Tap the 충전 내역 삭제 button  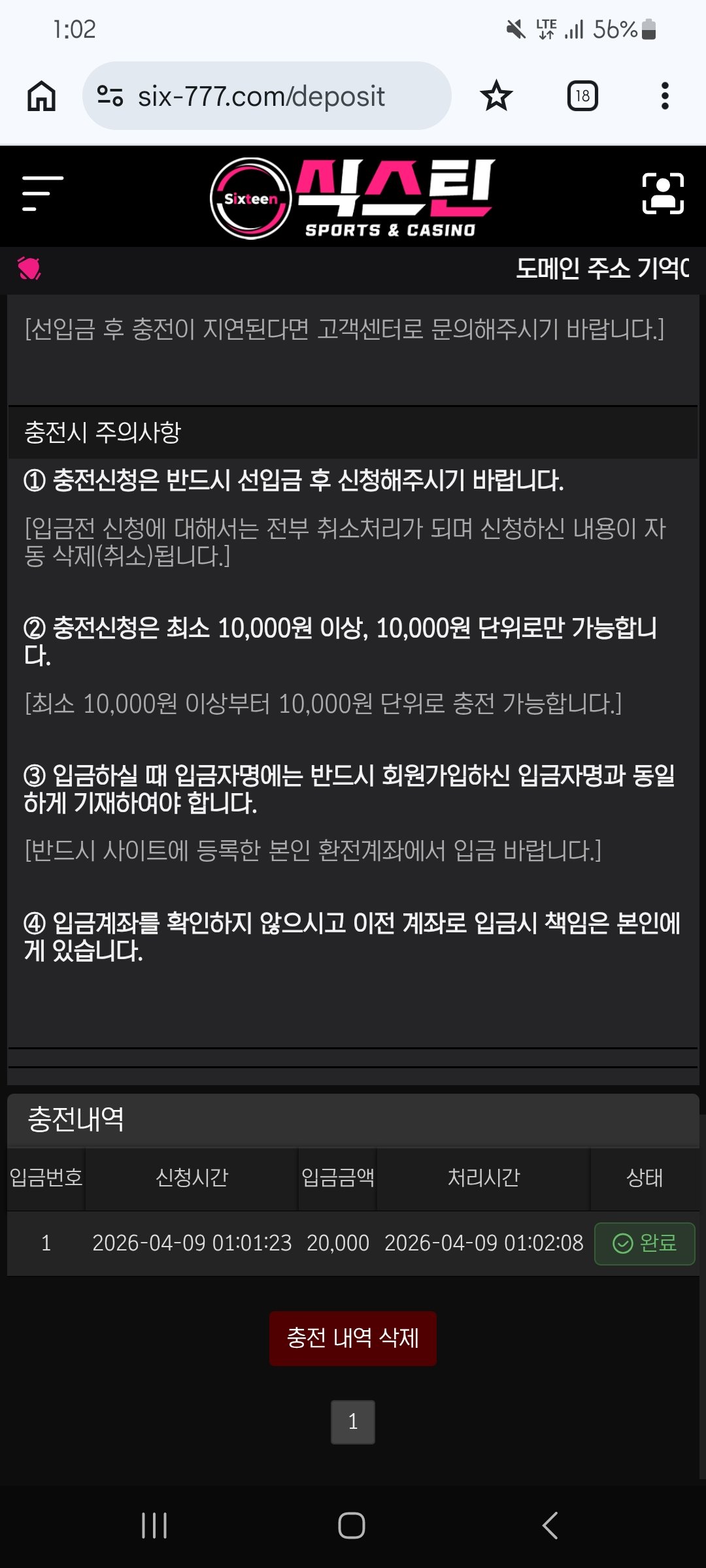(353, 1338)
